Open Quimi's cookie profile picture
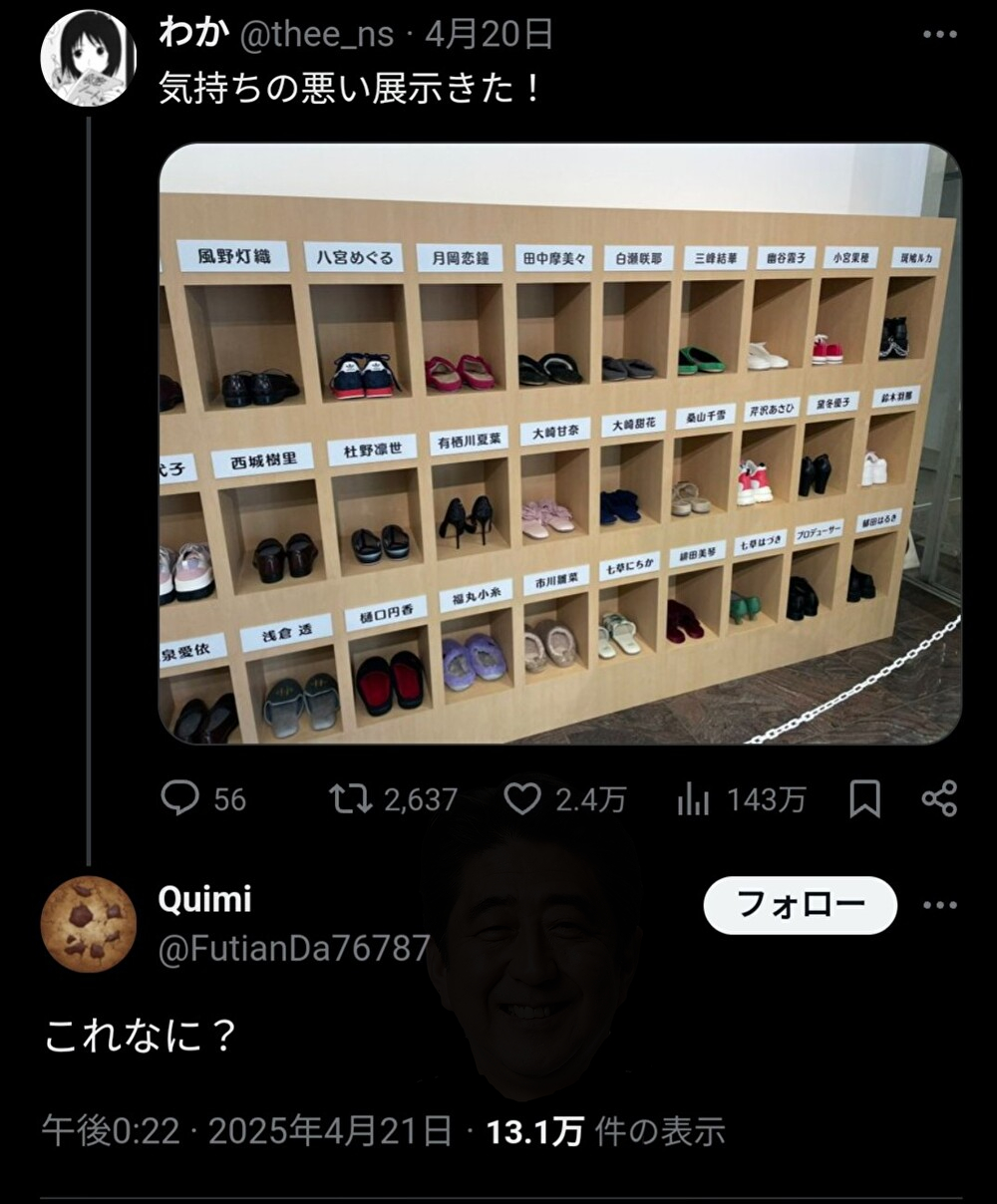The width and height of the screenshot is (997, 1204). (x=88, y=924)
